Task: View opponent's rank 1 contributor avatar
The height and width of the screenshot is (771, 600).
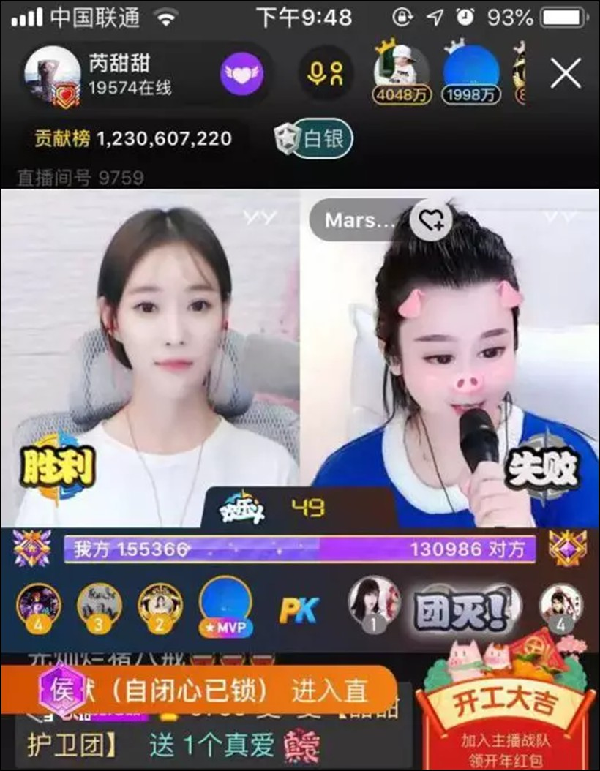Action: [373, 603]
